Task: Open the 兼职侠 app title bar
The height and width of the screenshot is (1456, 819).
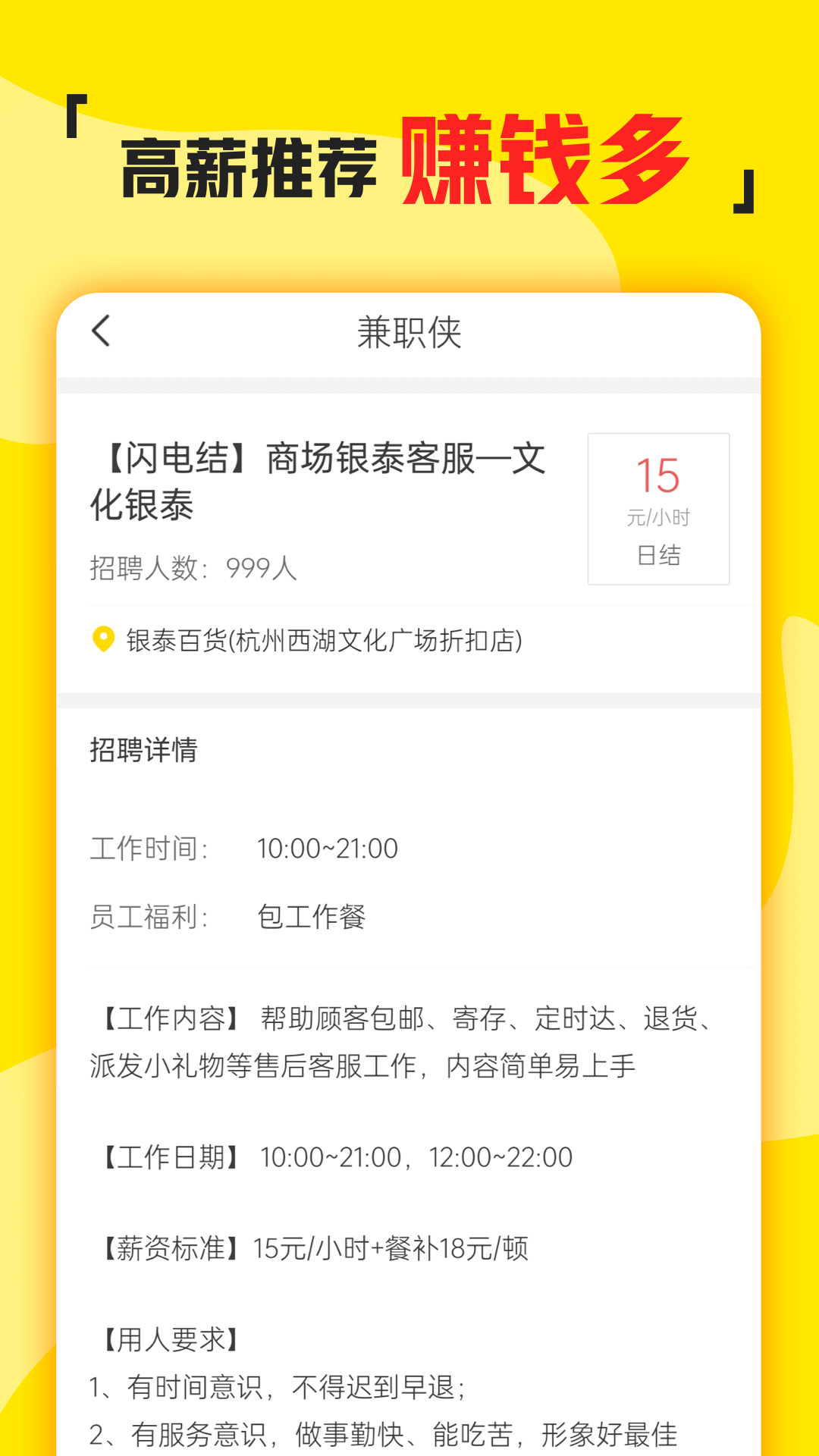Action: pos(409,332)
